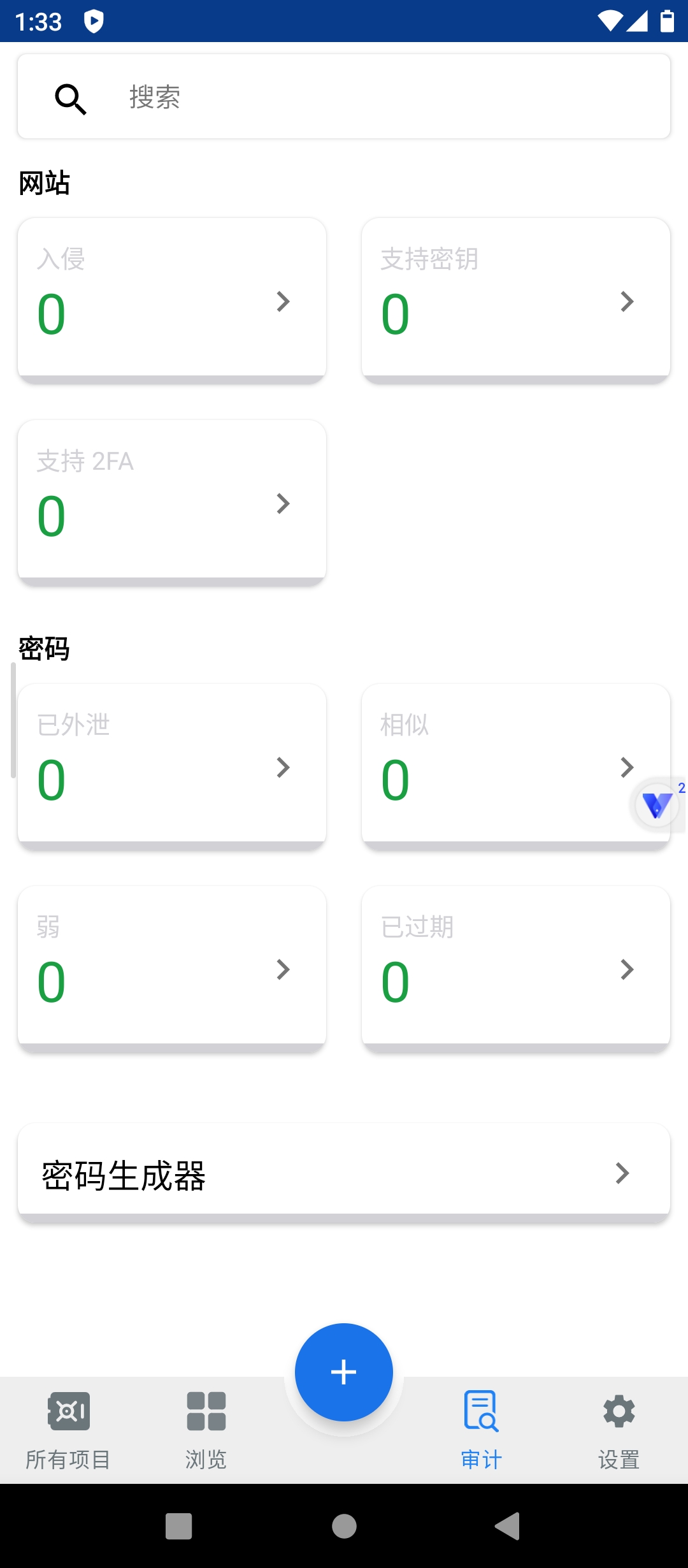Expand the 支持 2FA card chevron
Screen dimensions: 688x1568
[x=282, y=504]
